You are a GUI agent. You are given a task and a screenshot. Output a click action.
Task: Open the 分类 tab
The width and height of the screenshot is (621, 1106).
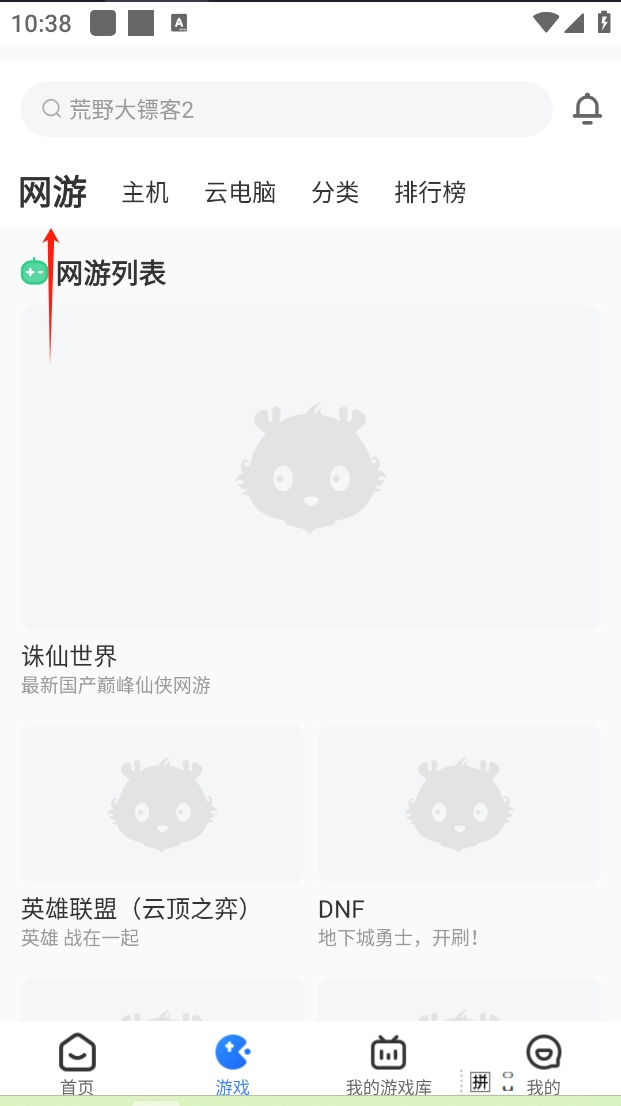(335, 192)
